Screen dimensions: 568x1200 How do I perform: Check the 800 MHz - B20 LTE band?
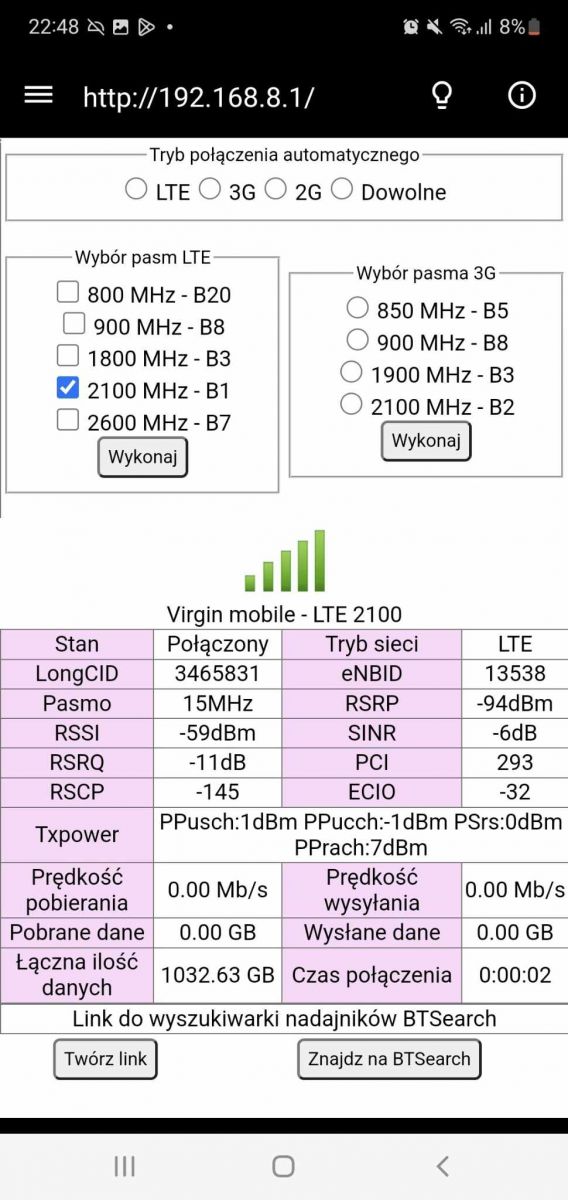(x=67, y=292)
